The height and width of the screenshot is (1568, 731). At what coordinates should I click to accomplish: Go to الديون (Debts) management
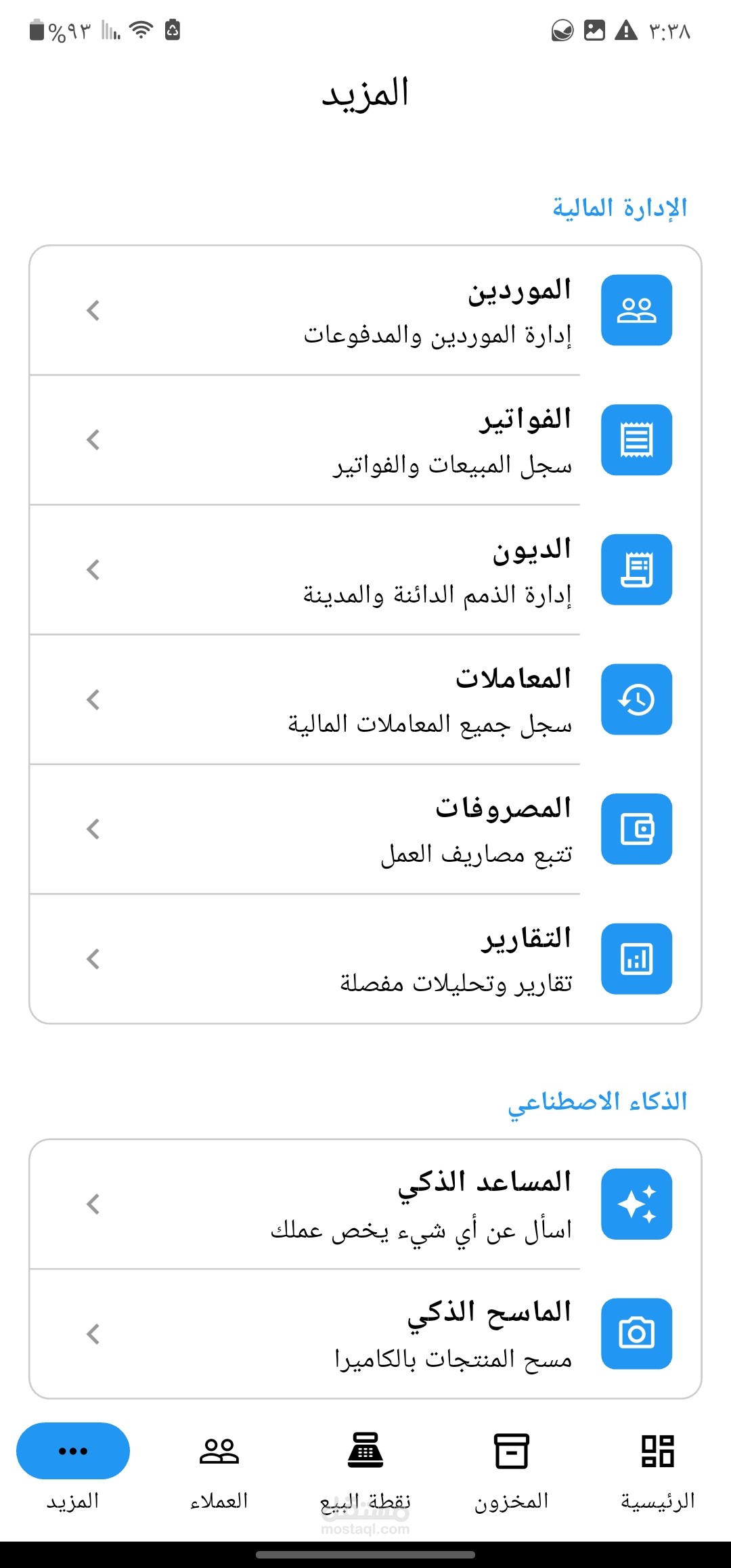[x=365, y=570]
